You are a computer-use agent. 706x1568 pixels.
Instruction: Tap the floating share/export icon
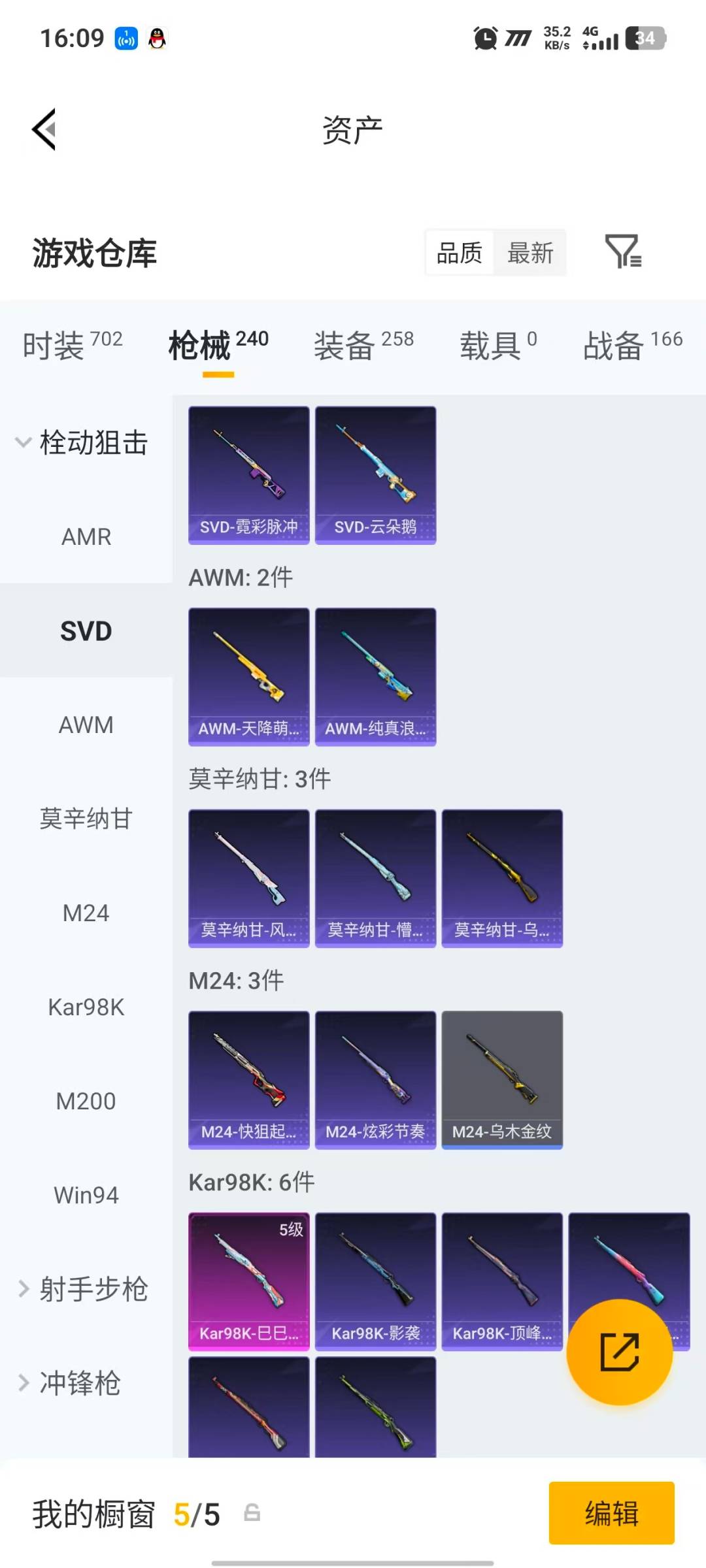(x=620, y=1351)
